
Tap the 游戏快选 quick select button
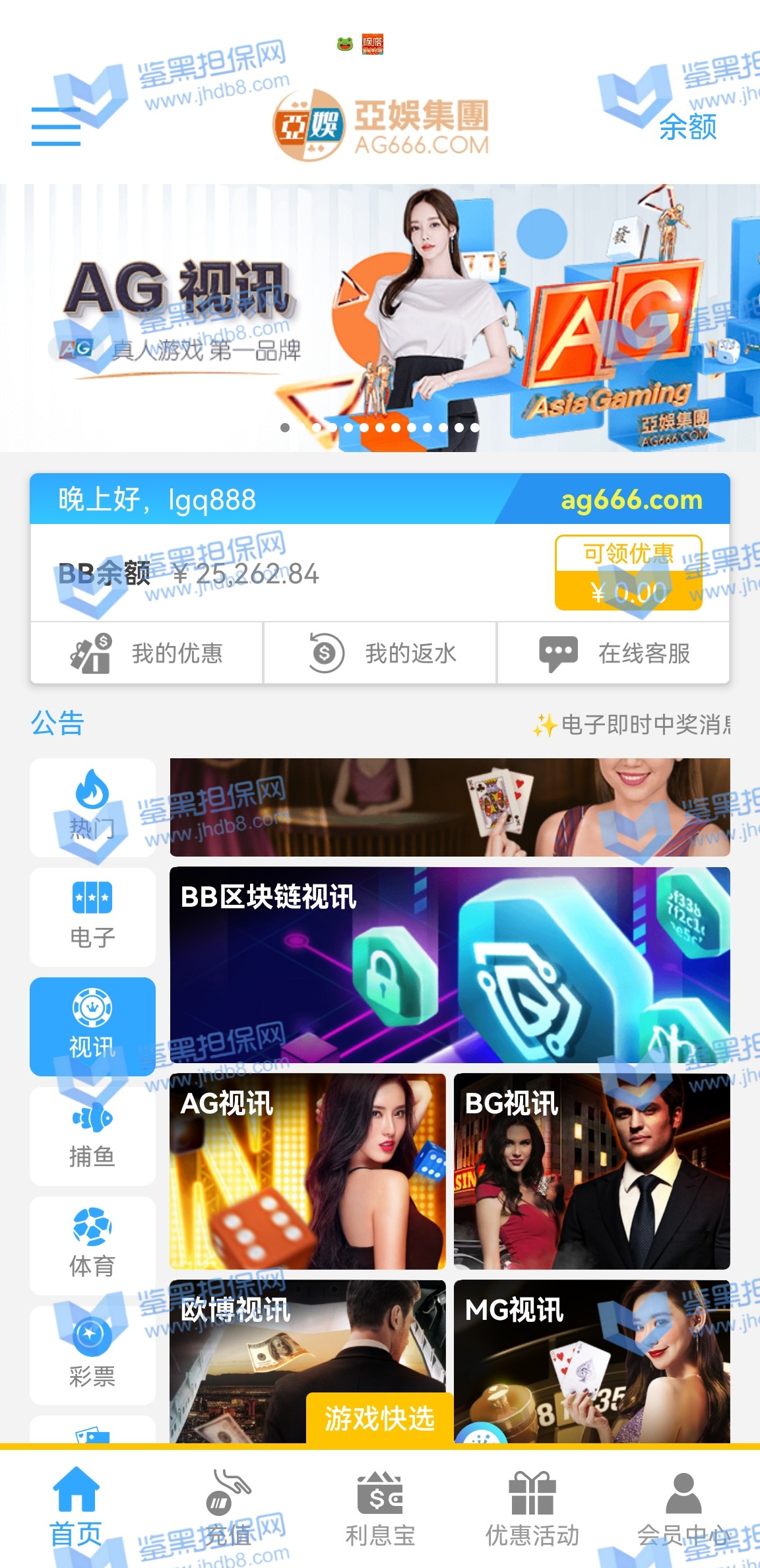(379, 1418)
